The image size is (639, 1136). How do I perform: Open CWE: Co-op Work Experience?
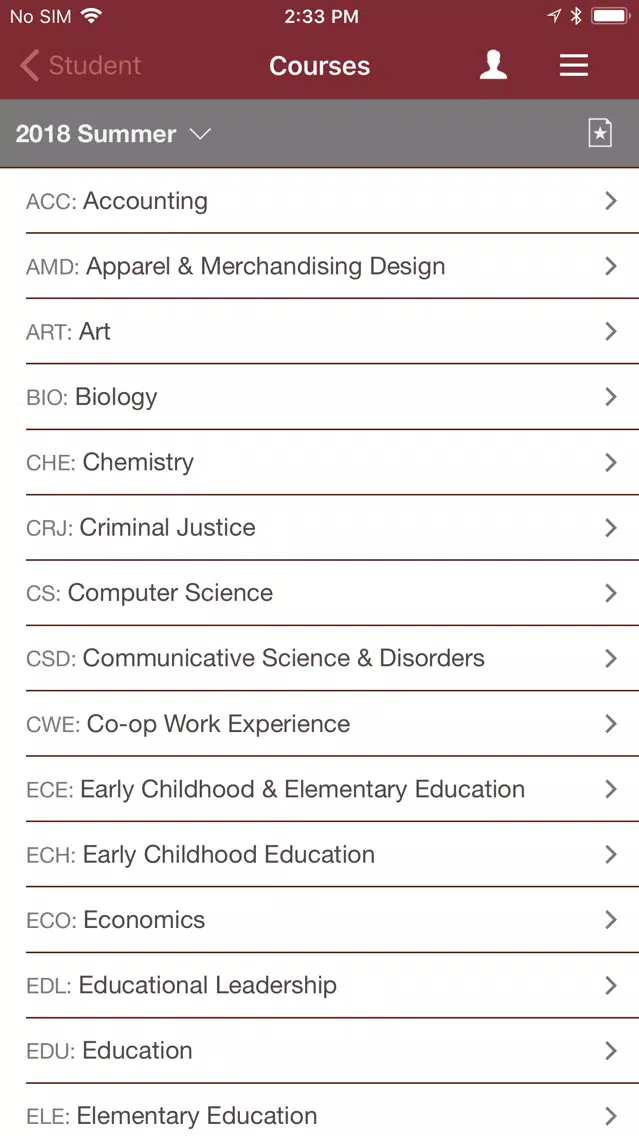coord(320,723)
